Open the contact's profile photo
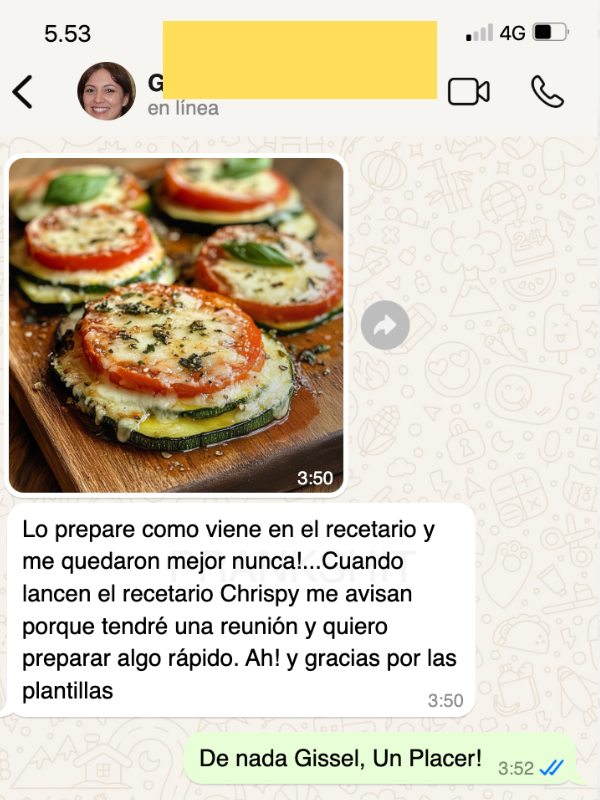600x800 pixels. click(106, 91)
